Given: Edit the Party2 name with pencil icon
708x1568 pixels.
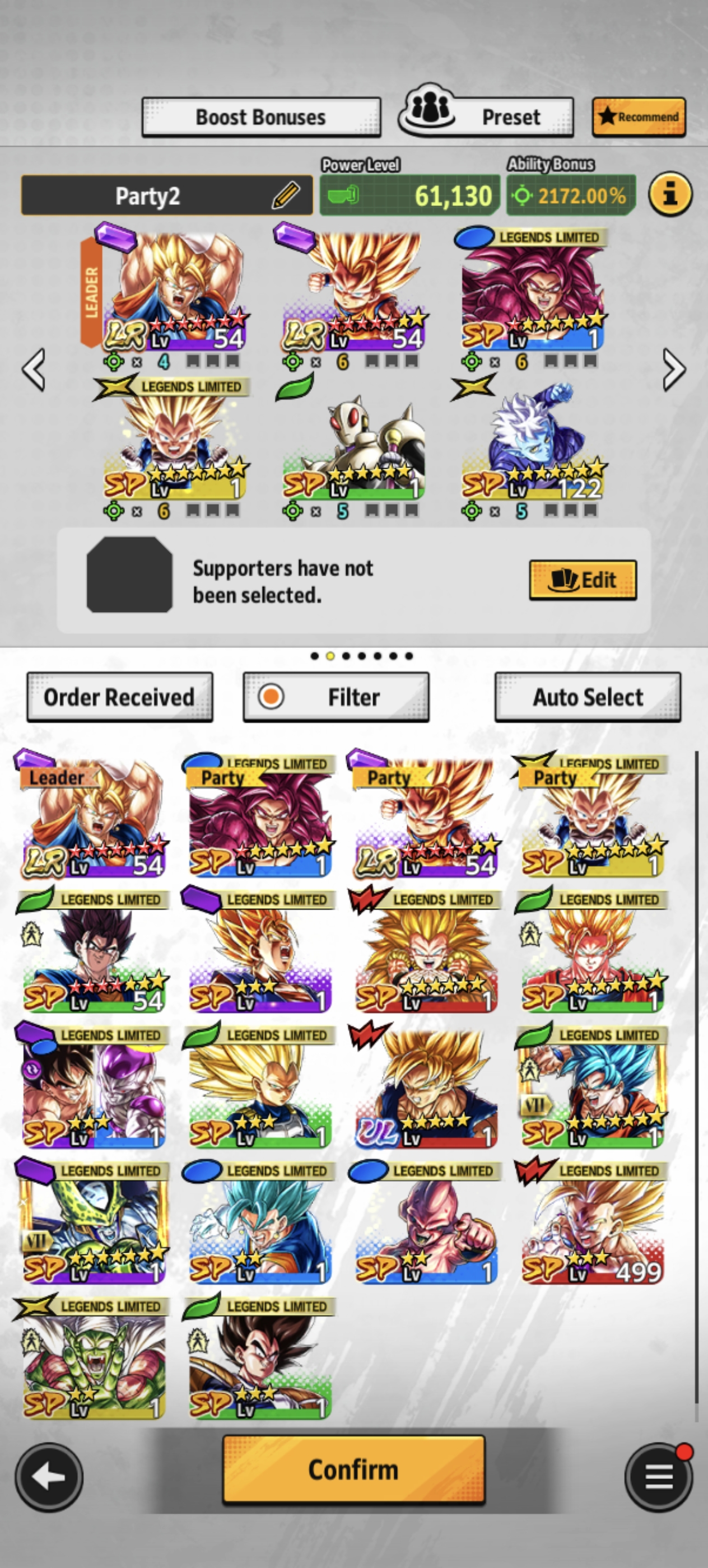Looking at the screenshot, I should click(286, 195).
